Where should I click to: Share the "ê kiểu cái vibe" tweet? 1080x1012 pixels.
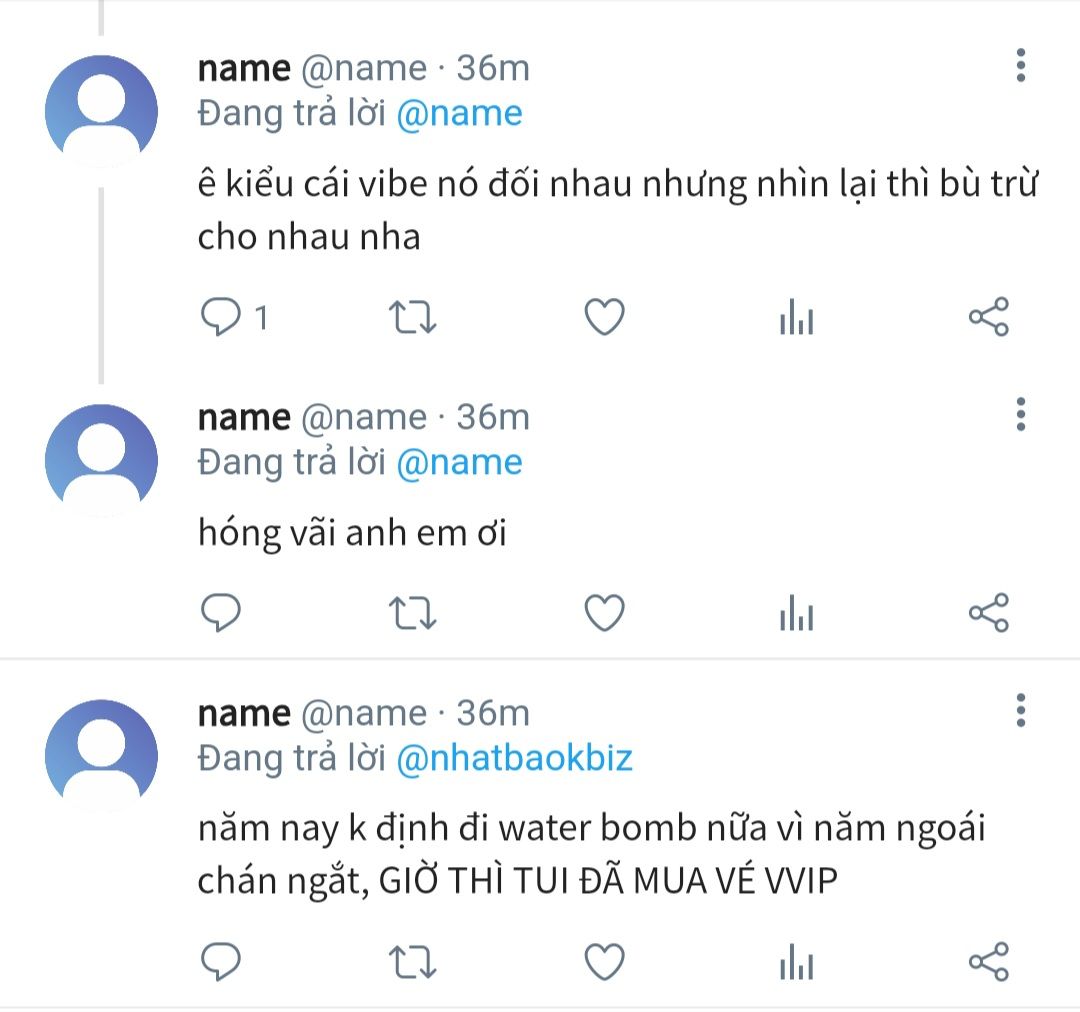tap(988, 317)
